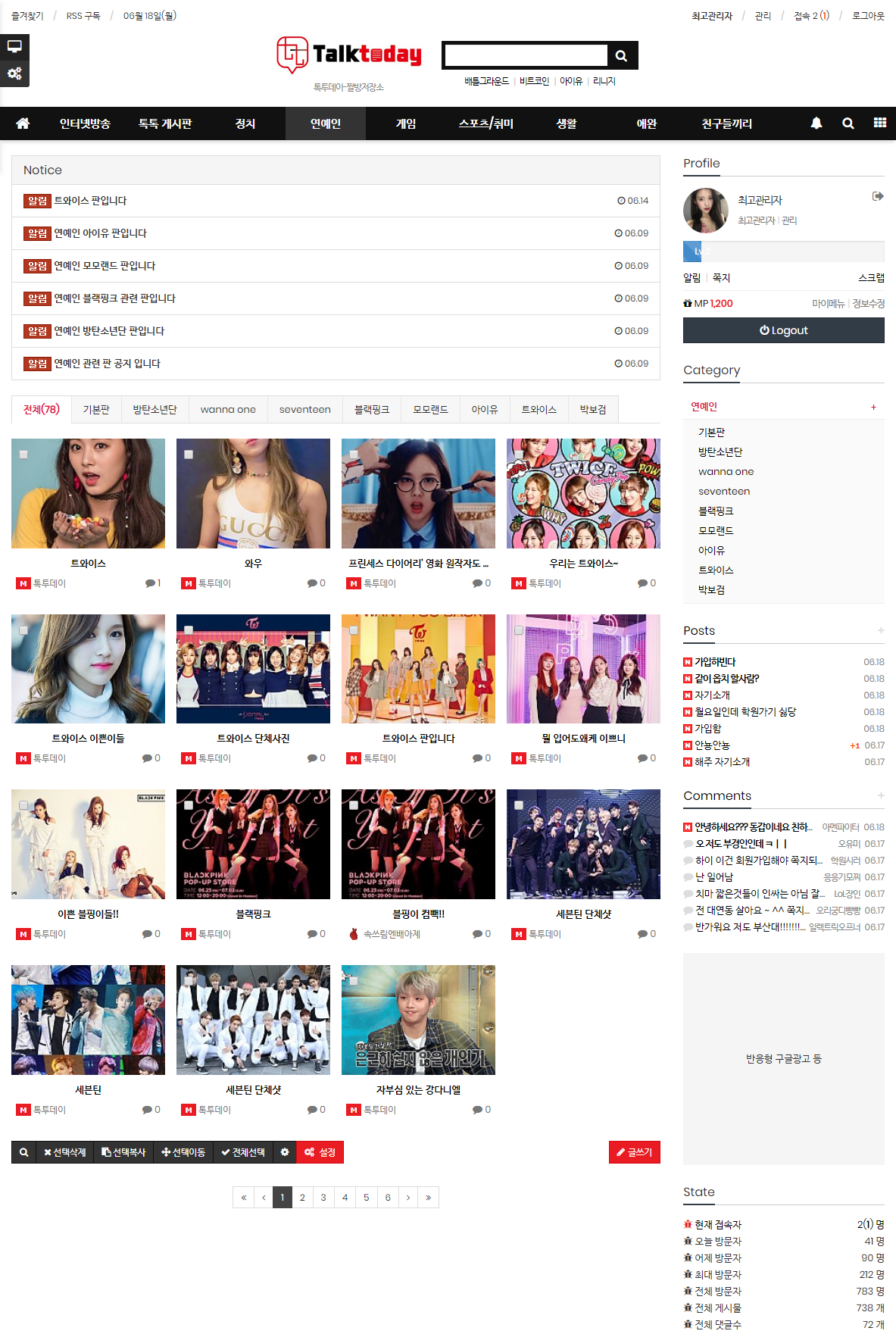The image size is (896, 1334).
Task: Tap the search input field at top
Action: point(526,55)
